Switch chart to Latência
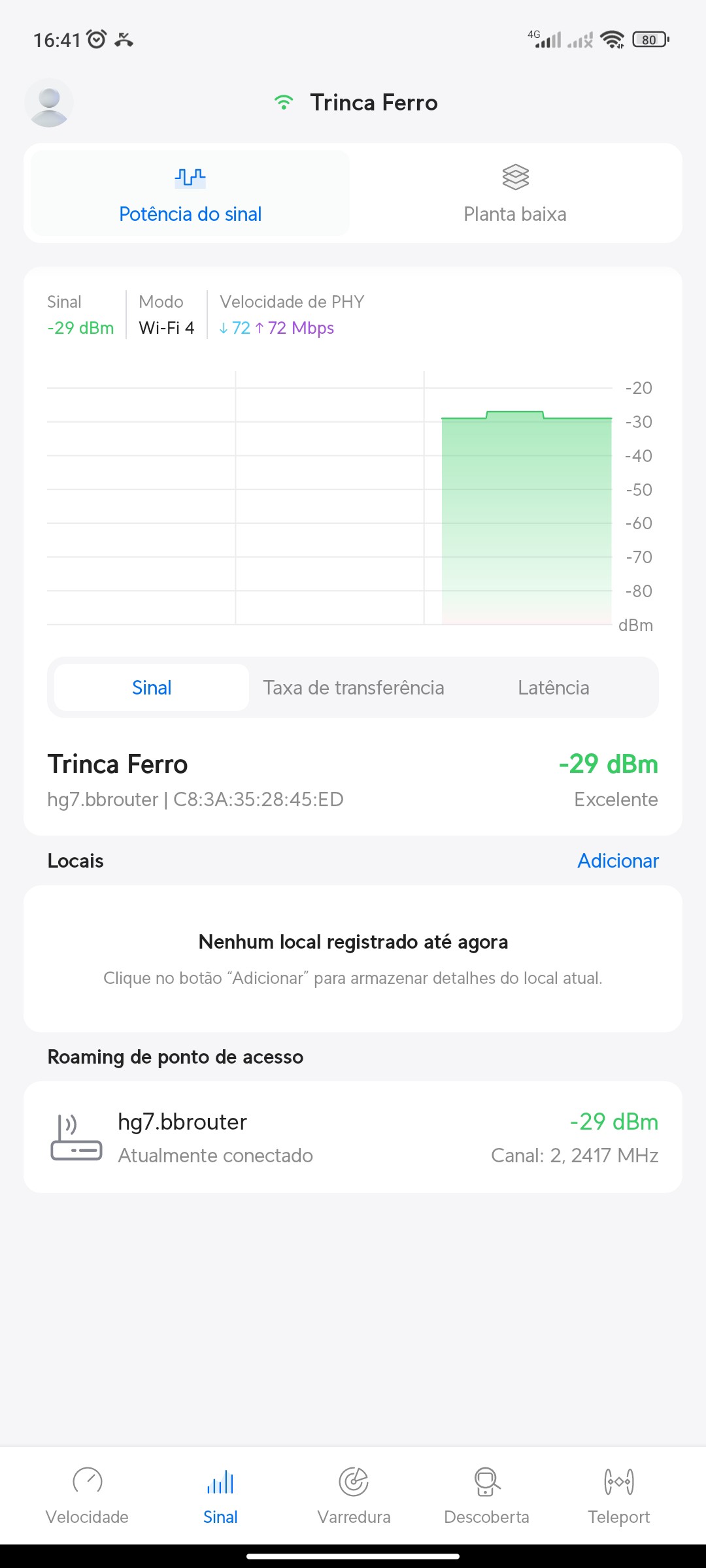This screenshot has width=706, height=1568. click(x=553, y=687)
